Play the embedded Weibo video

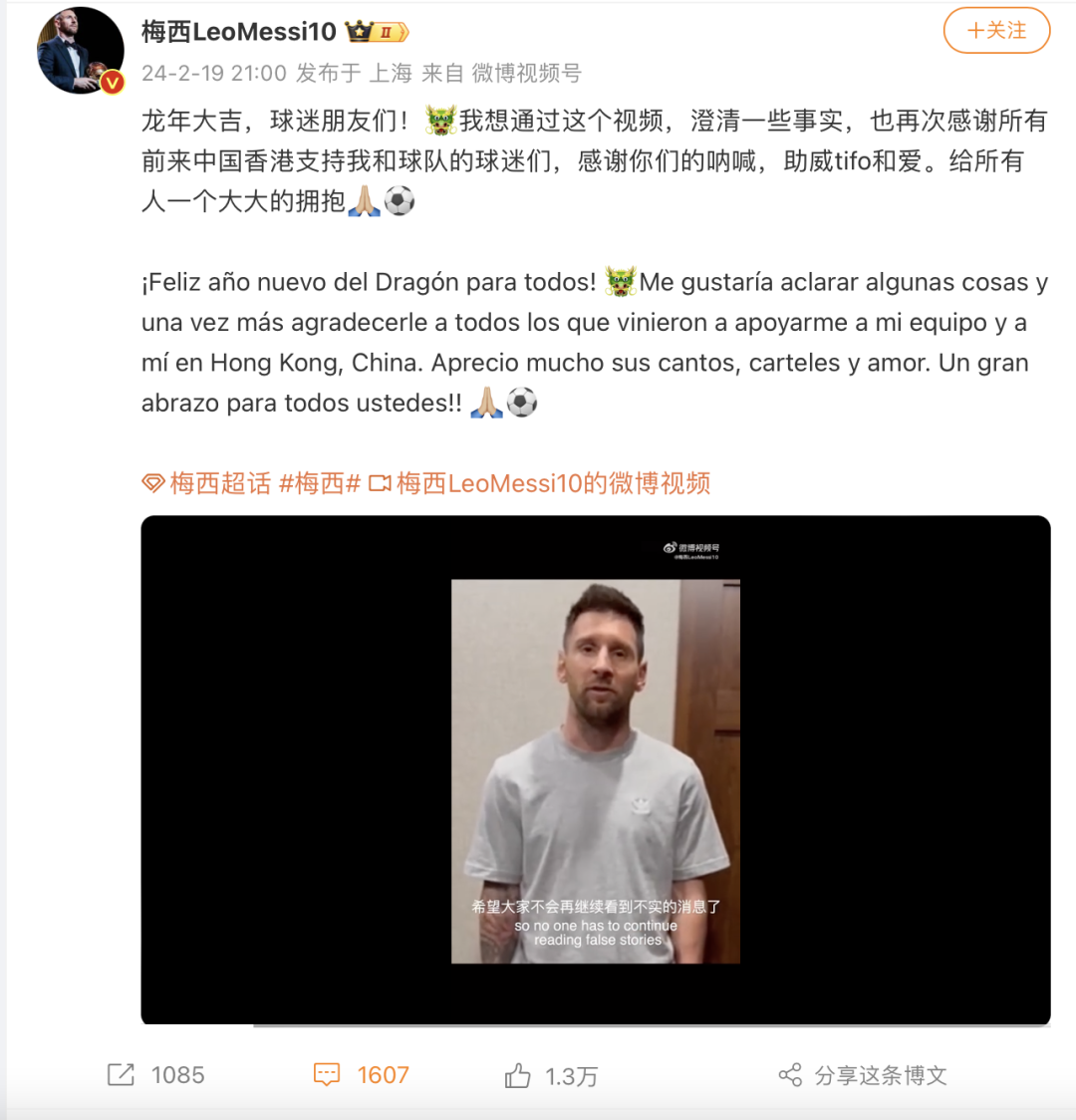(x=595, y=770)
